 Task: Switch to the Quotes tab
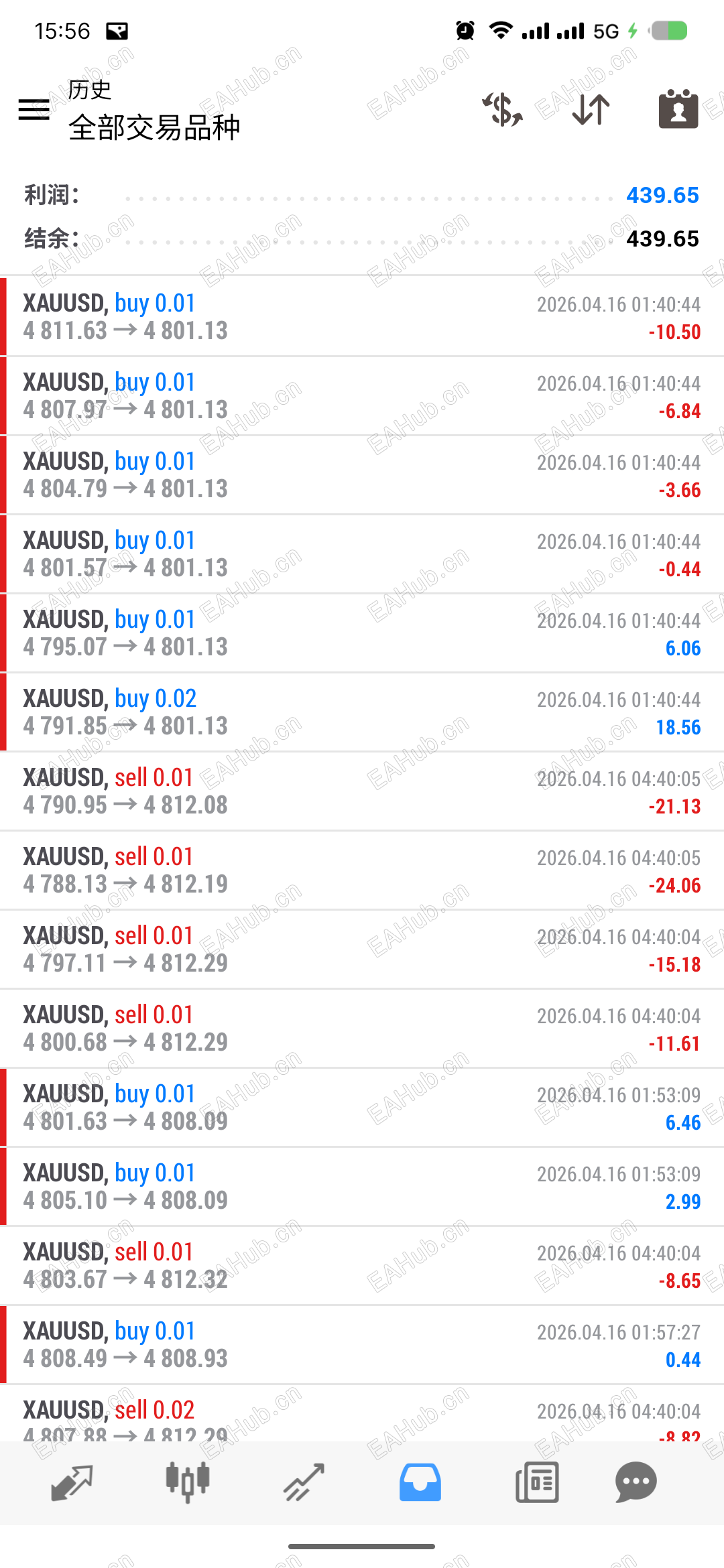pos(72,1482)
